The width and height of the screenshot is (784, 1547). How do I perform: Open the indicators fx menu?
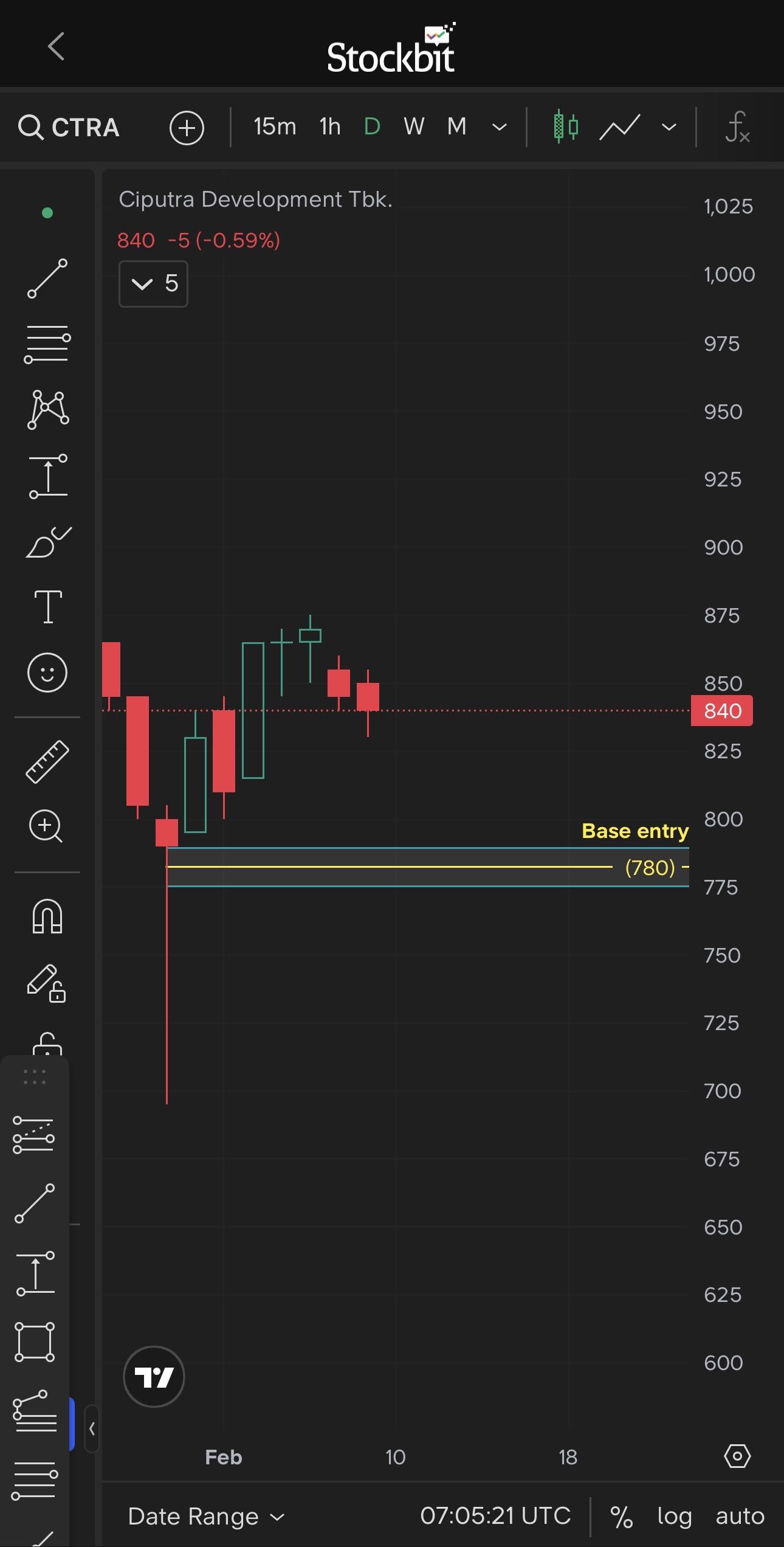click(737, 126)
